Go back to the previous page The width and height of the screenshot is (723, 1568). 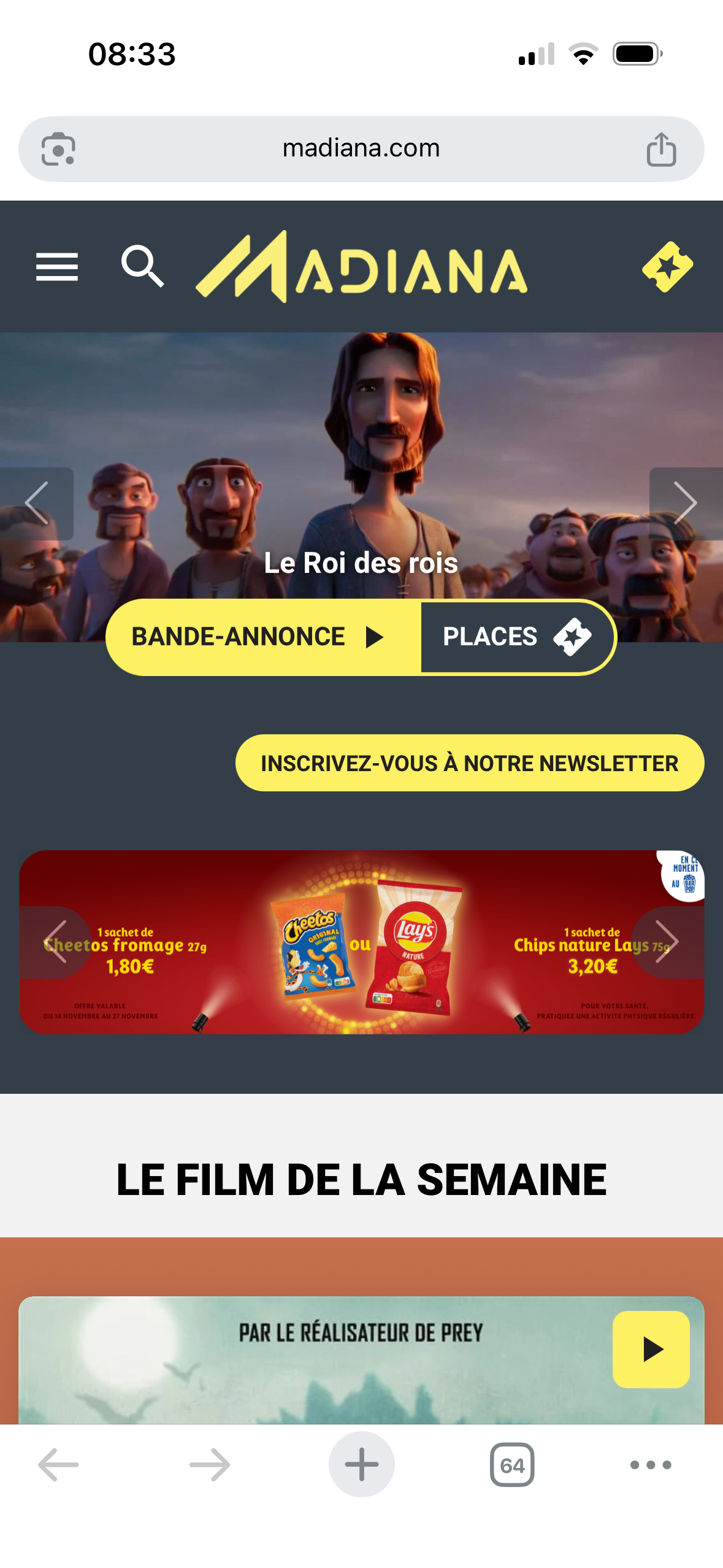(58, 1464)
